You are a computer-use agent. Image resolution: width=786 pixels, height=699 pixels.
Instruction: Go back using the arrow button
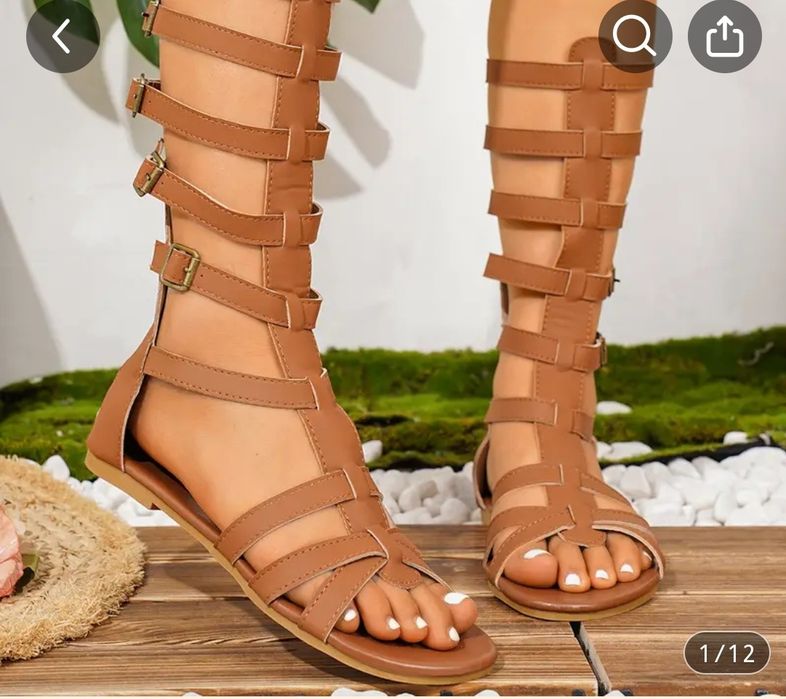(x=63, y=36)
